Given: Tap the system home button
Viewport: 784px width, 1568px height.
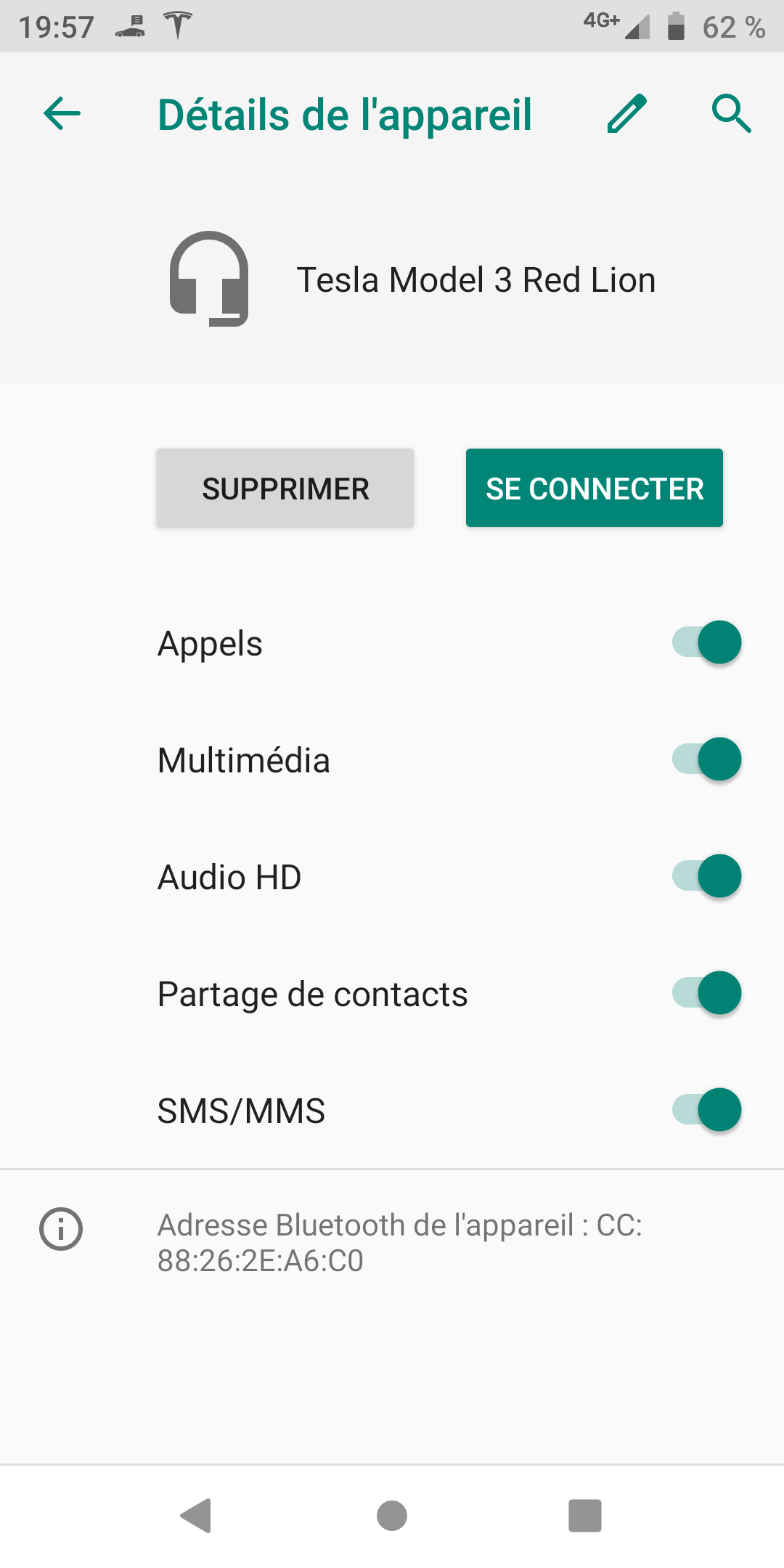Looking at the screenshot, I should point(392,1516).
